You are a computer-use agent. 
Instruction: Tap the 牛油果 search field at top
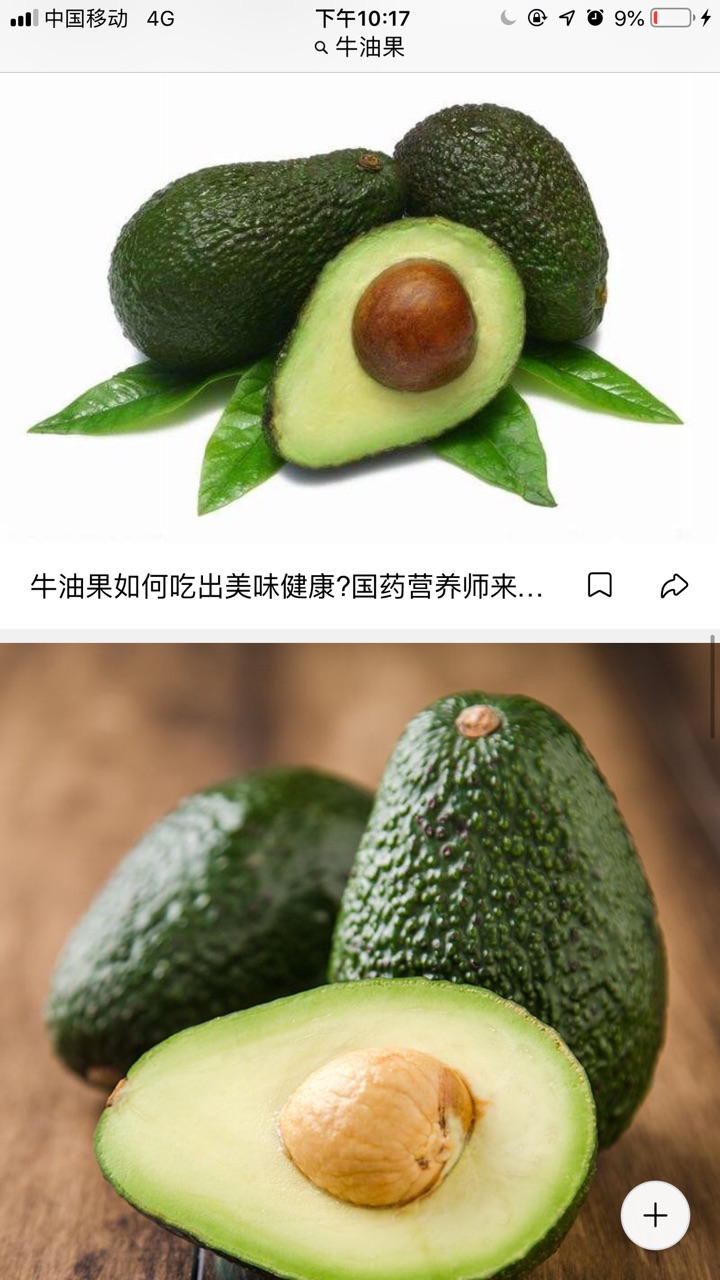coord(360,47)
